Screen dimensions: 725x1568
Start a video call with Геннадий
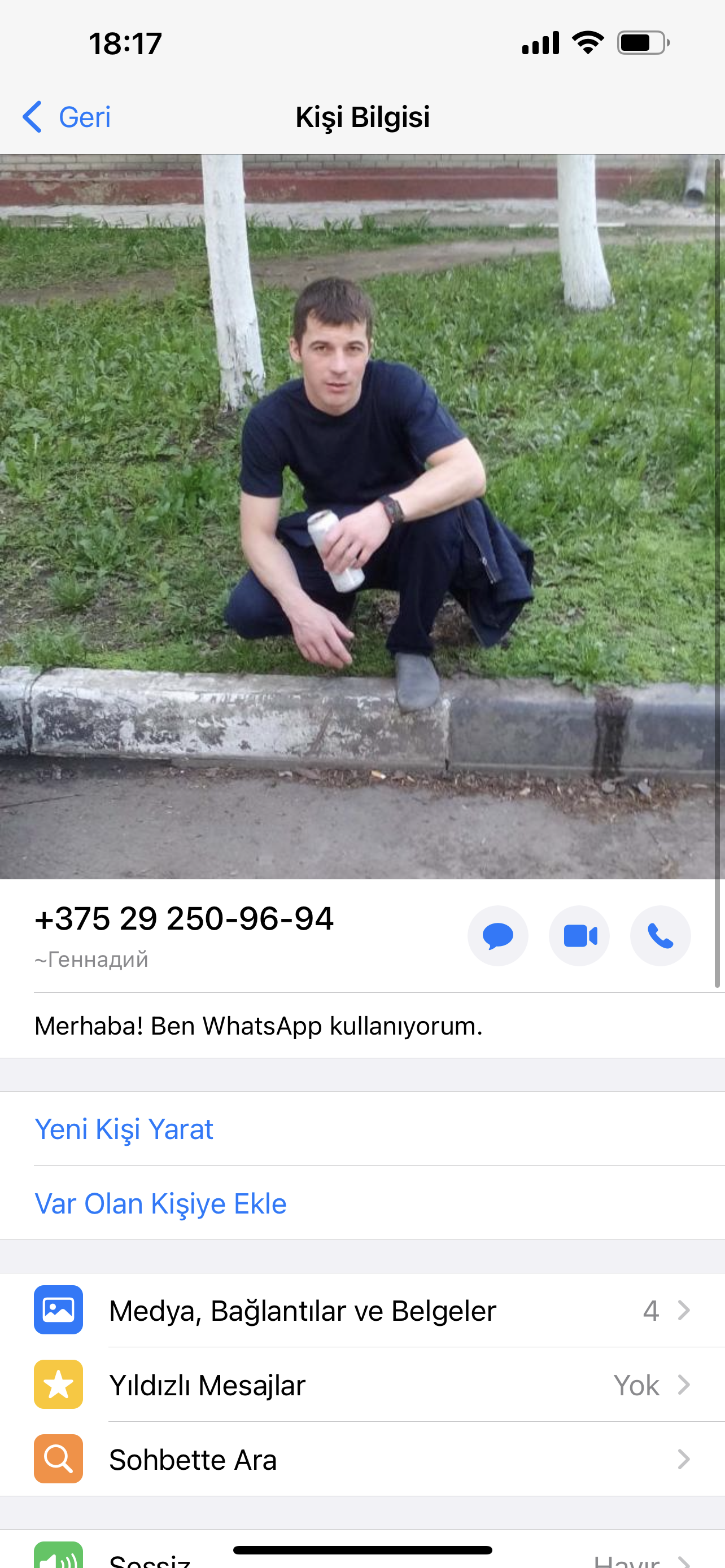[579, 936]
